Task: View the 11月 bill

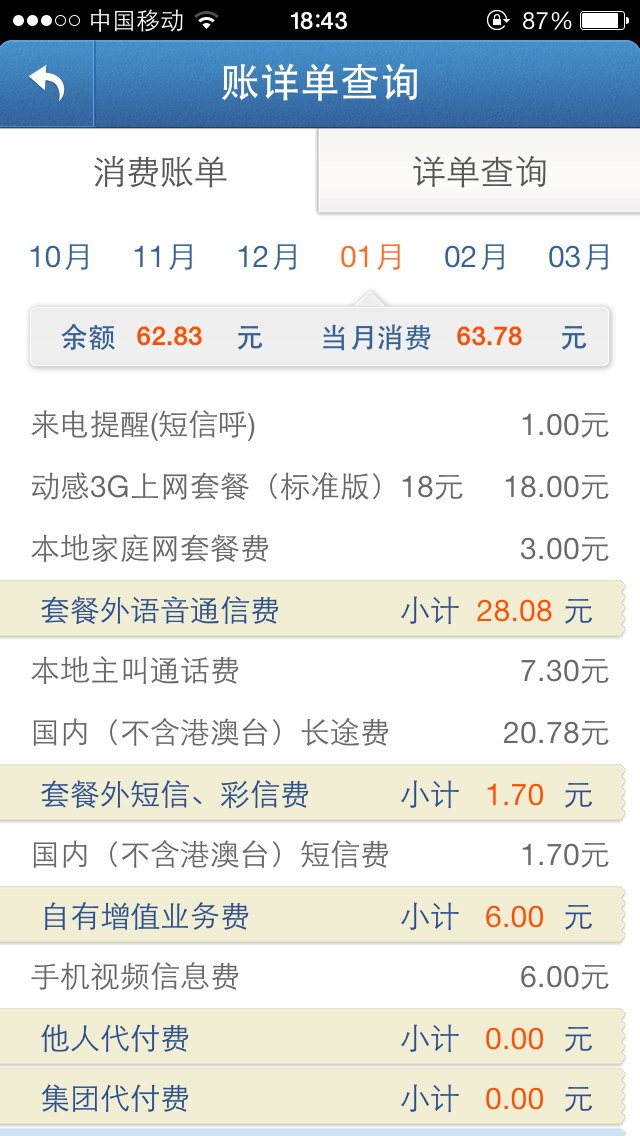Action: [x=165, y=257]
